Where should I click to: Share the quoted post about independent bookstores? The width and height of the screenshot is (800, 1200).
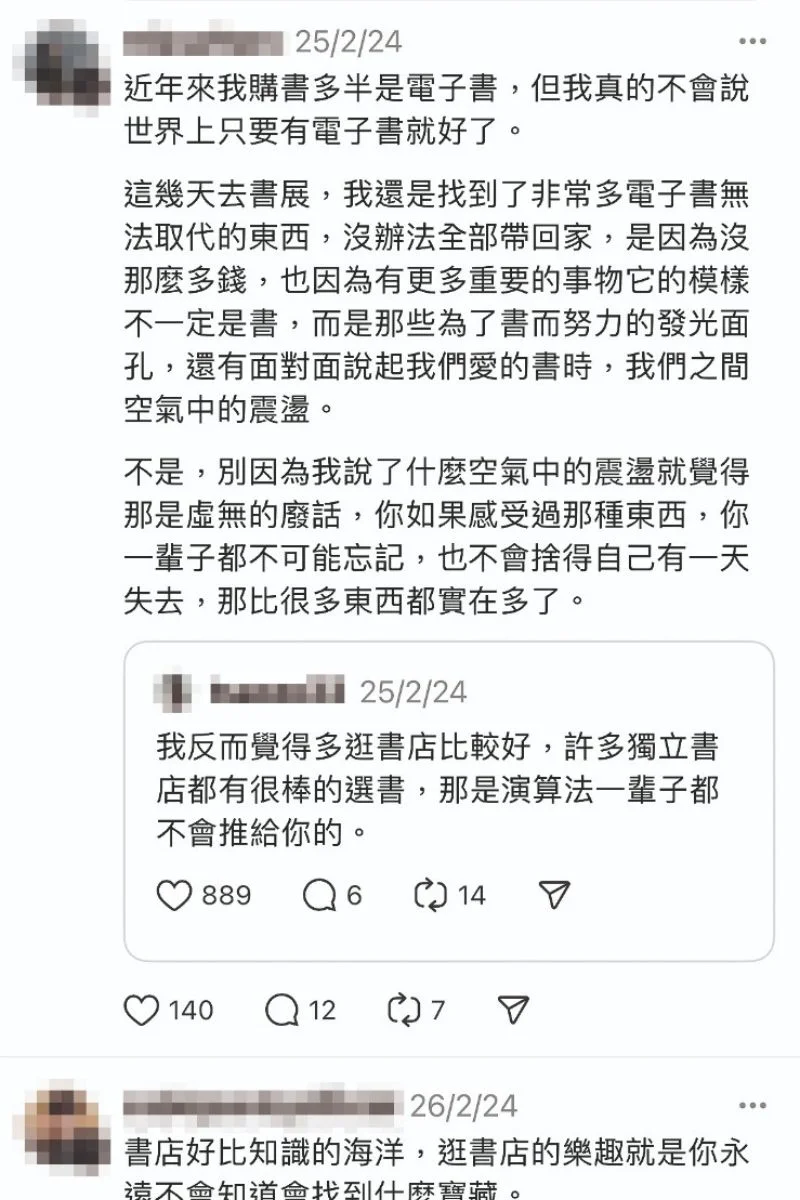(554, 894)
